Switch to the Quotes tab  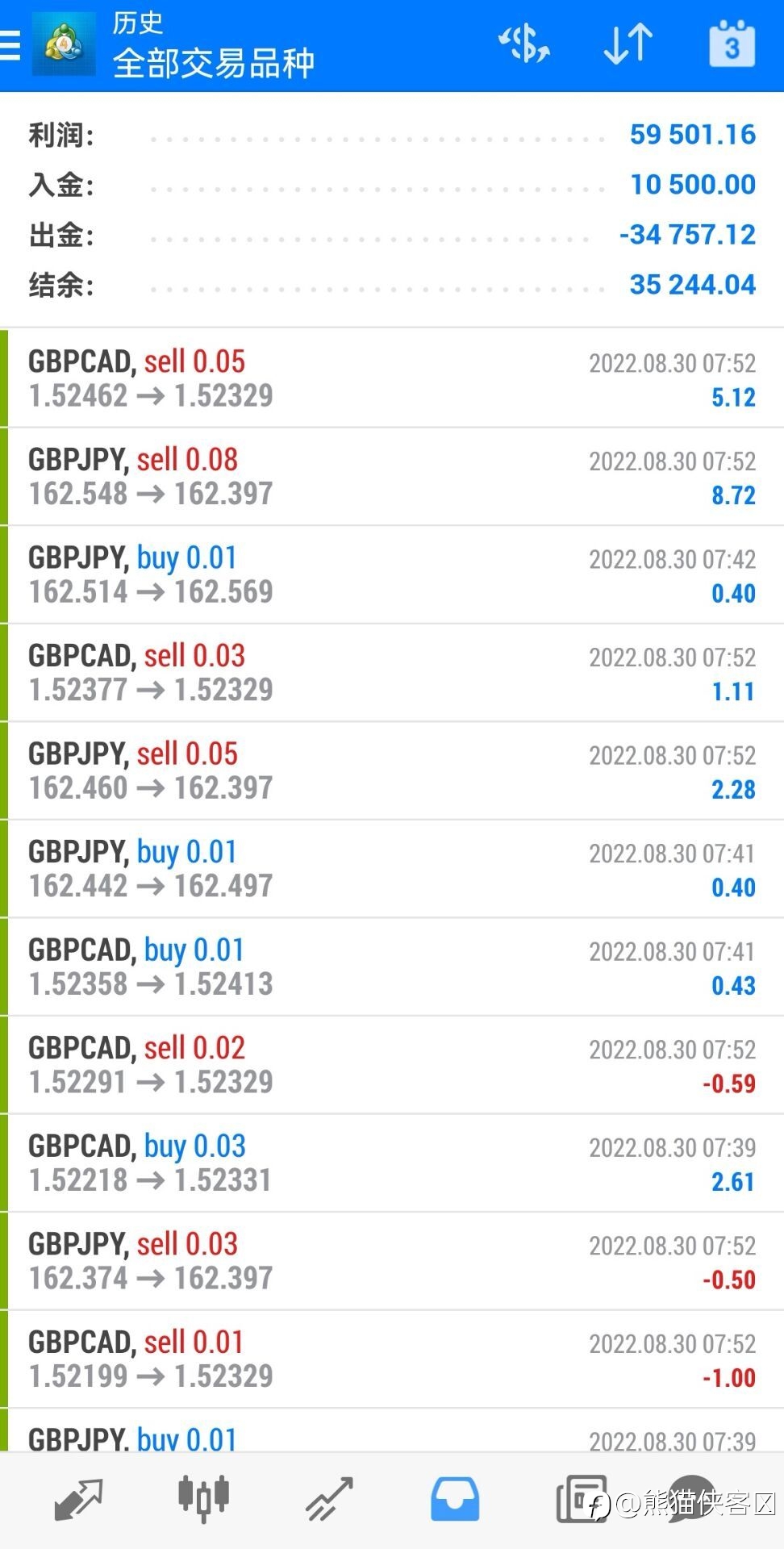(x=78, y=1500)
